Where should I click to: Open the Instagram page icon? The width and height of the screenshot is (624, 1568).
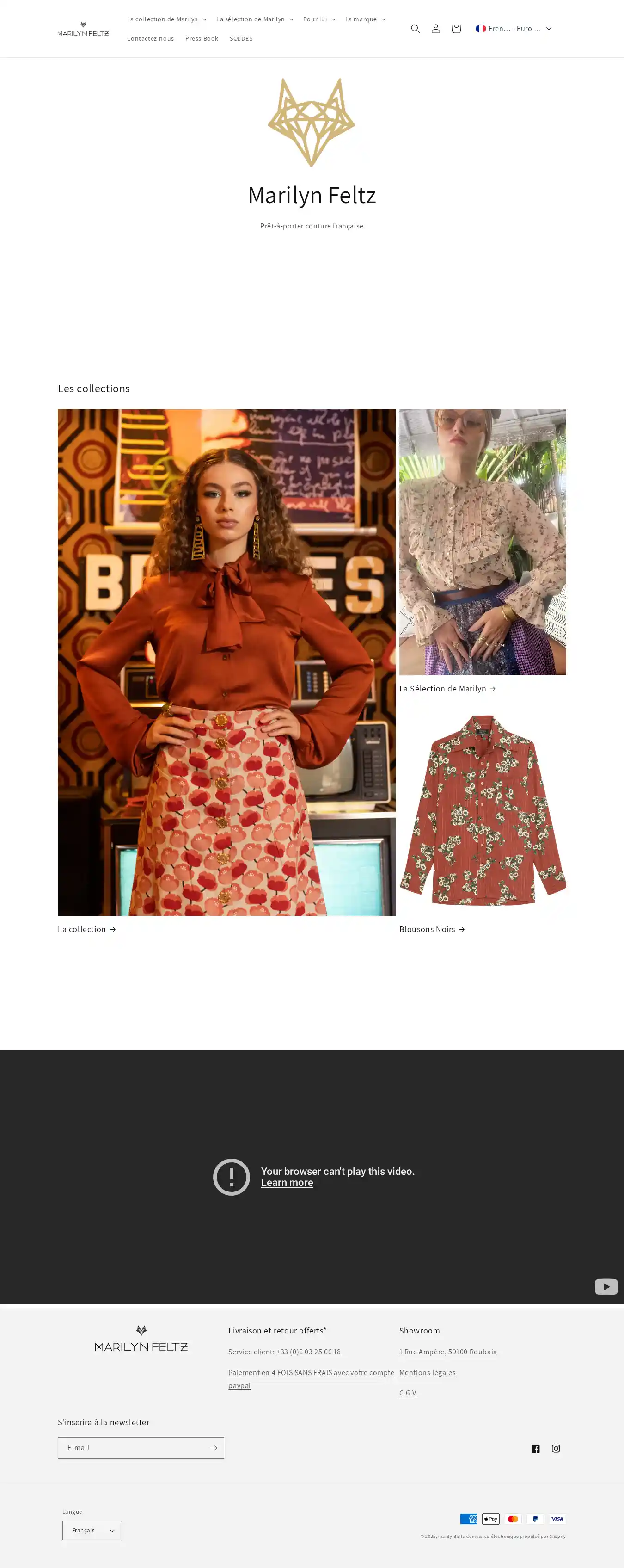(x=556, y=1449)
